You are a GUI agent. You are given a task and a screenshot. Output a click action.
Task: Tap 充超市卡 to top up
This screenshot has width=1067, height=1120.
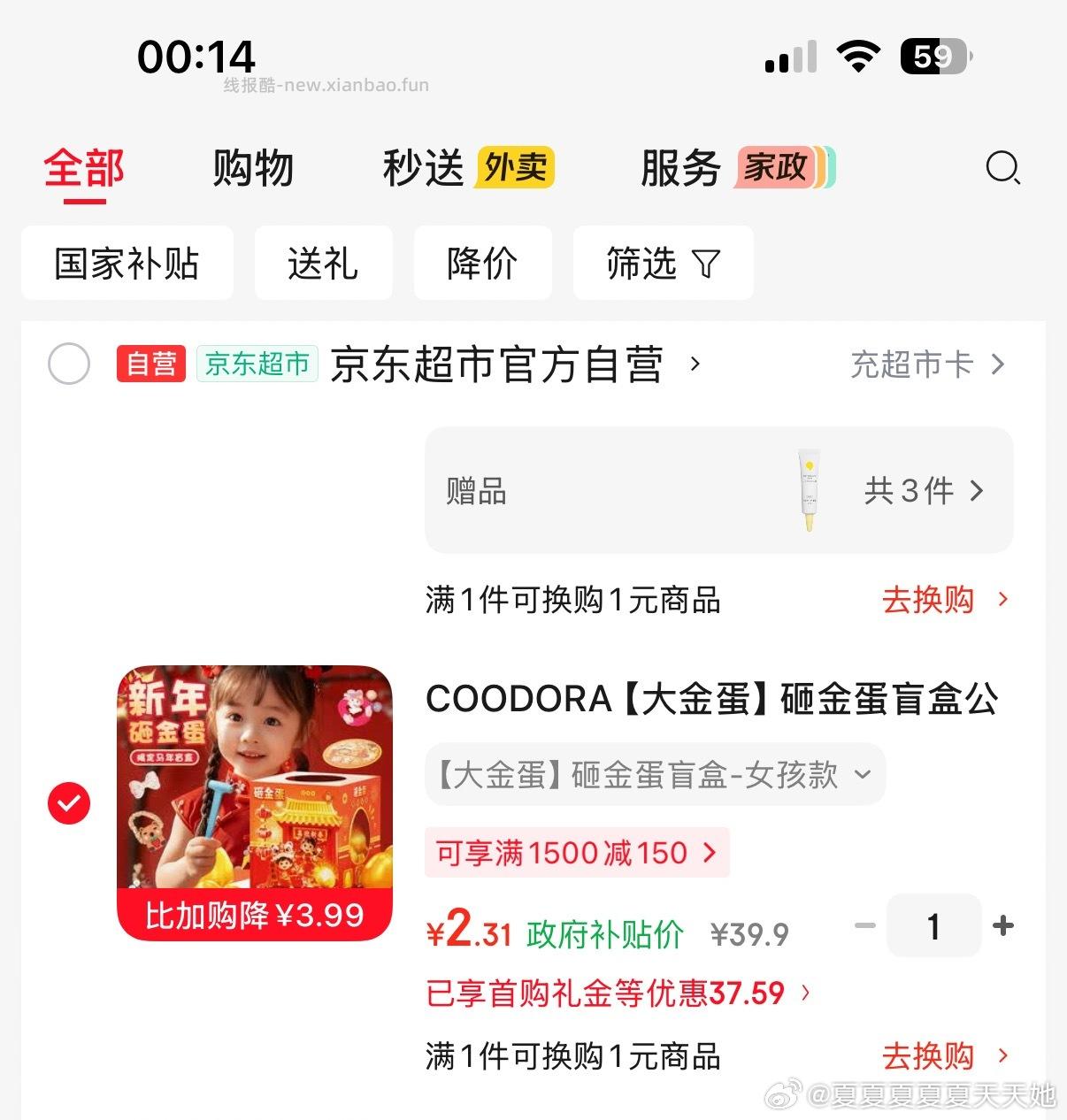[926, 364]
